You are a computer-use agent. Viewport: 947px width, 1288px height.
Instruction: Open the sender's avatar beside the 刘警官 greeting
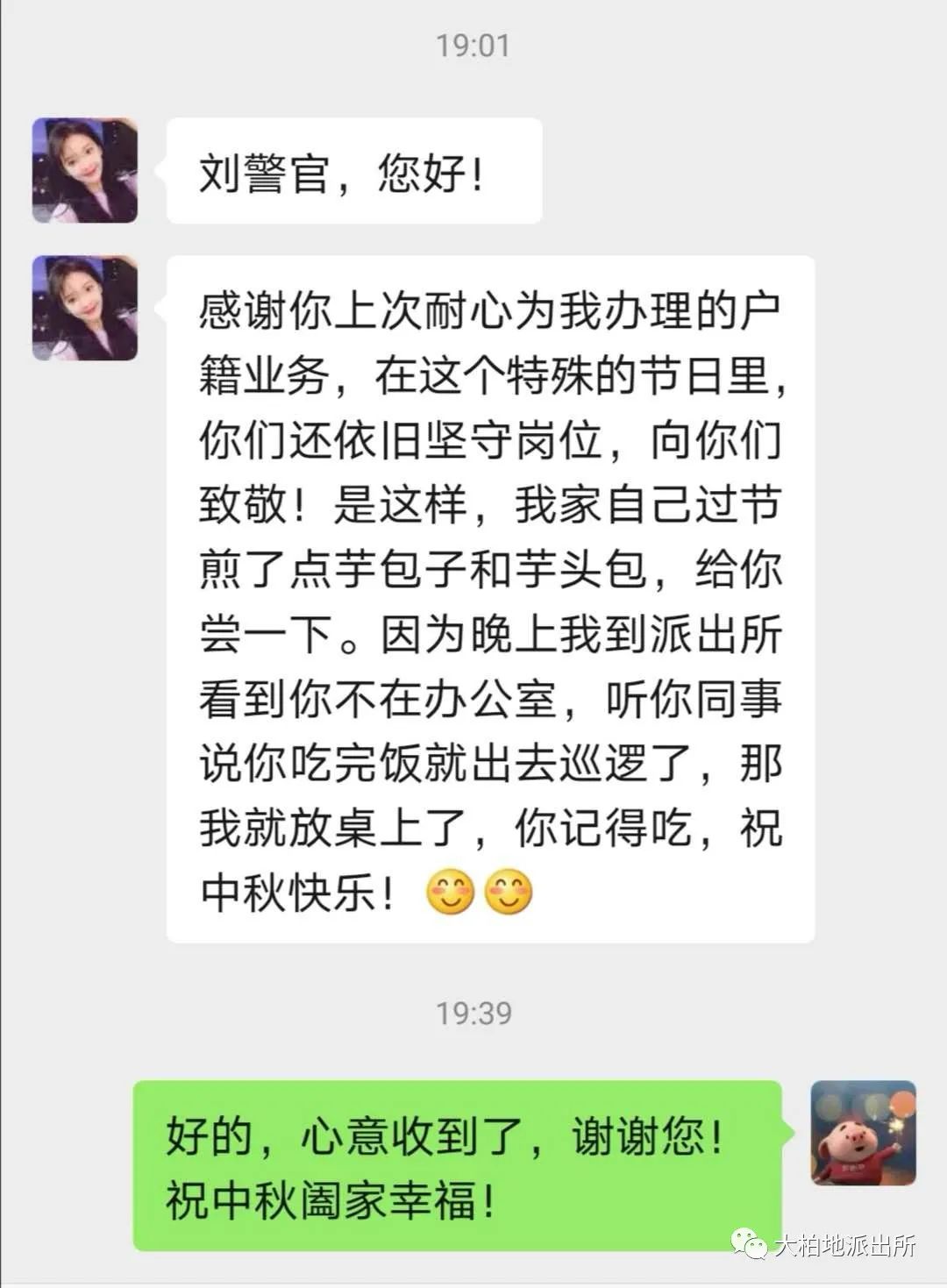(x=85, y=170)
